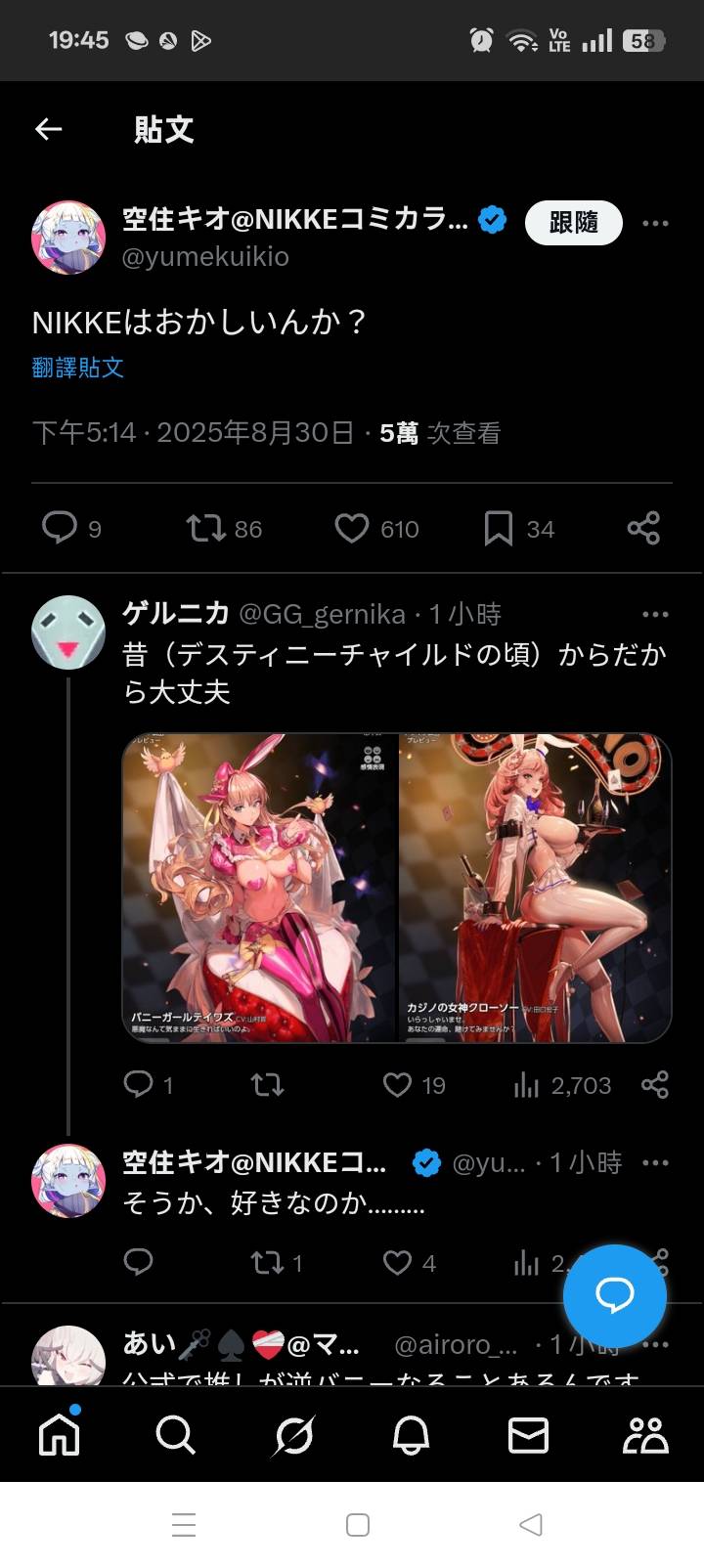This screenshot has height=1568, width=704.
Task: Tap the 跟隨 follow button
Action: [573, 223]
